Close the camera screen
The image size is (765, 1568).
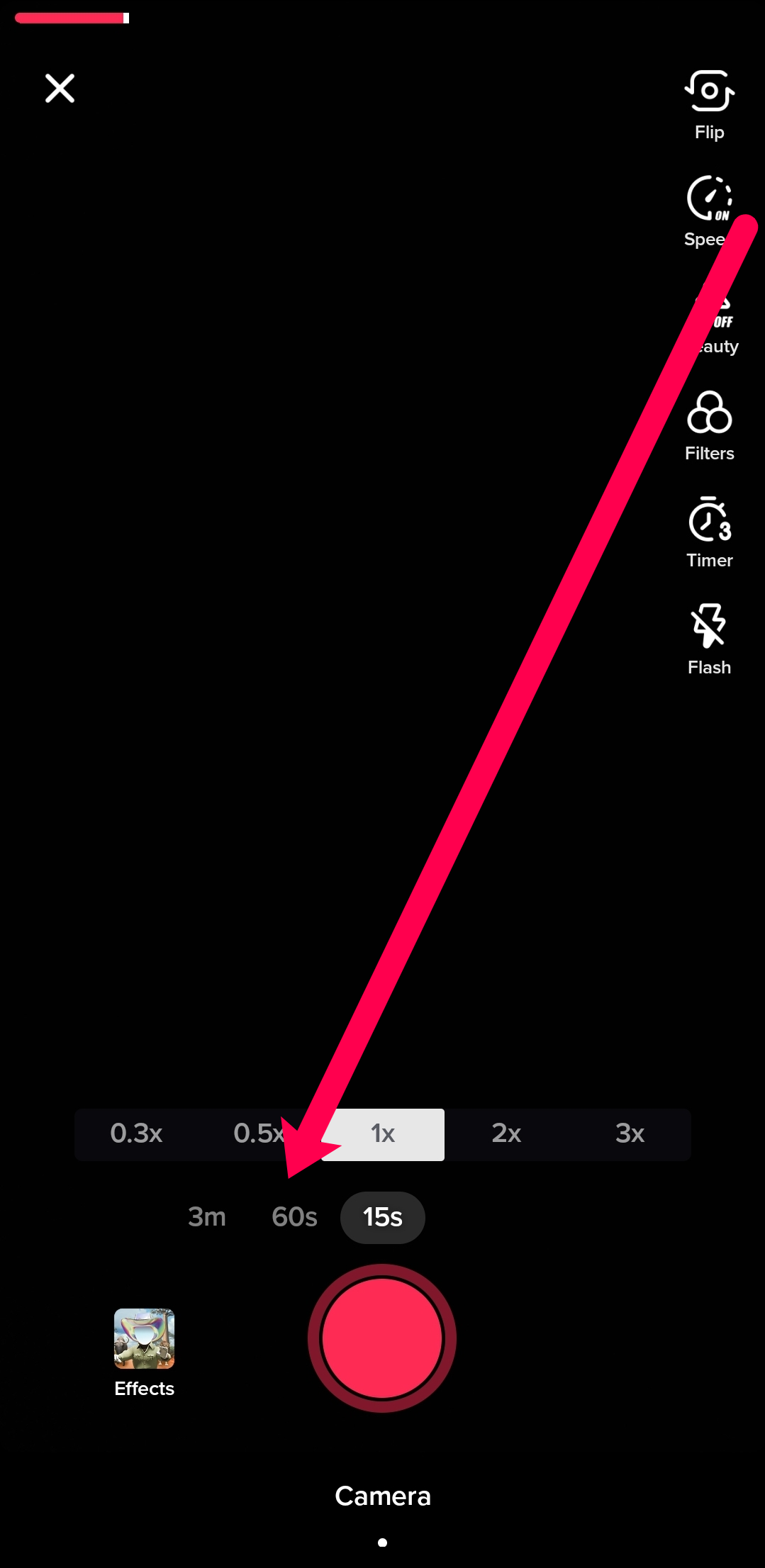[x=60, y=89]
